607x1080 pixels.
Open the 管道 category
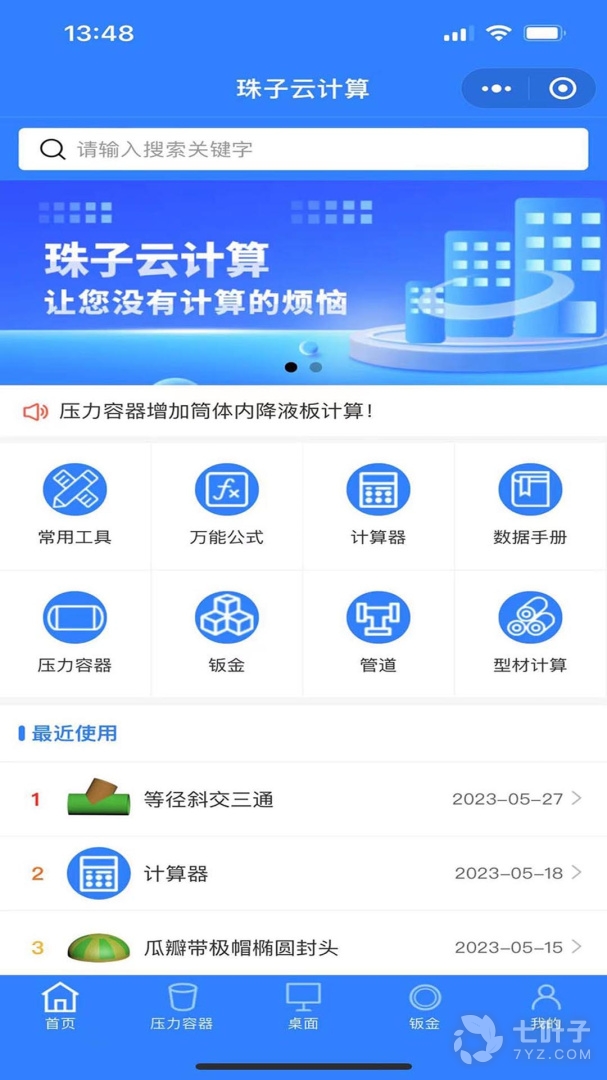click(x=378, y=633)
